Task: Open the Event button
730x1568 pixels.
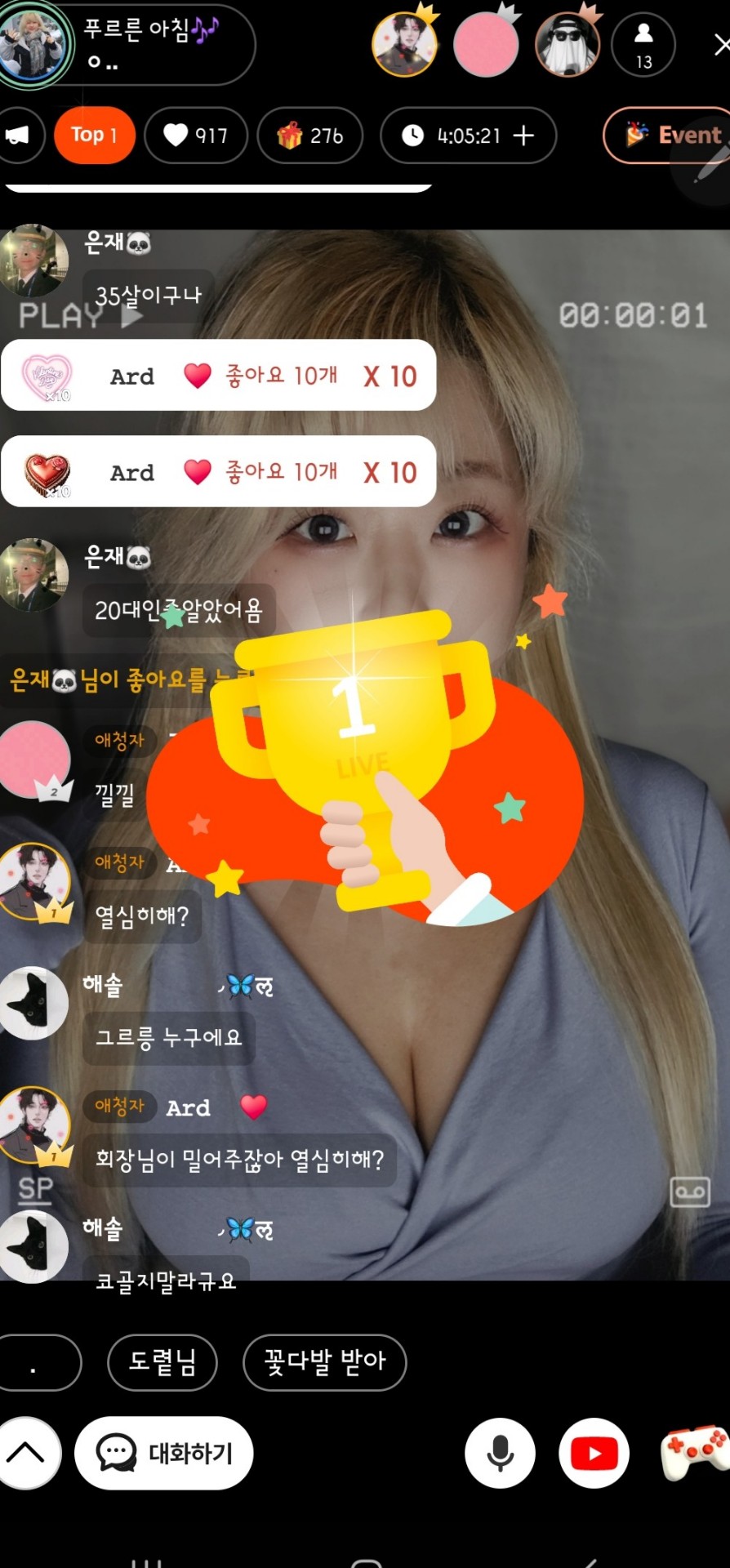Action: click(x=671, y=135)
